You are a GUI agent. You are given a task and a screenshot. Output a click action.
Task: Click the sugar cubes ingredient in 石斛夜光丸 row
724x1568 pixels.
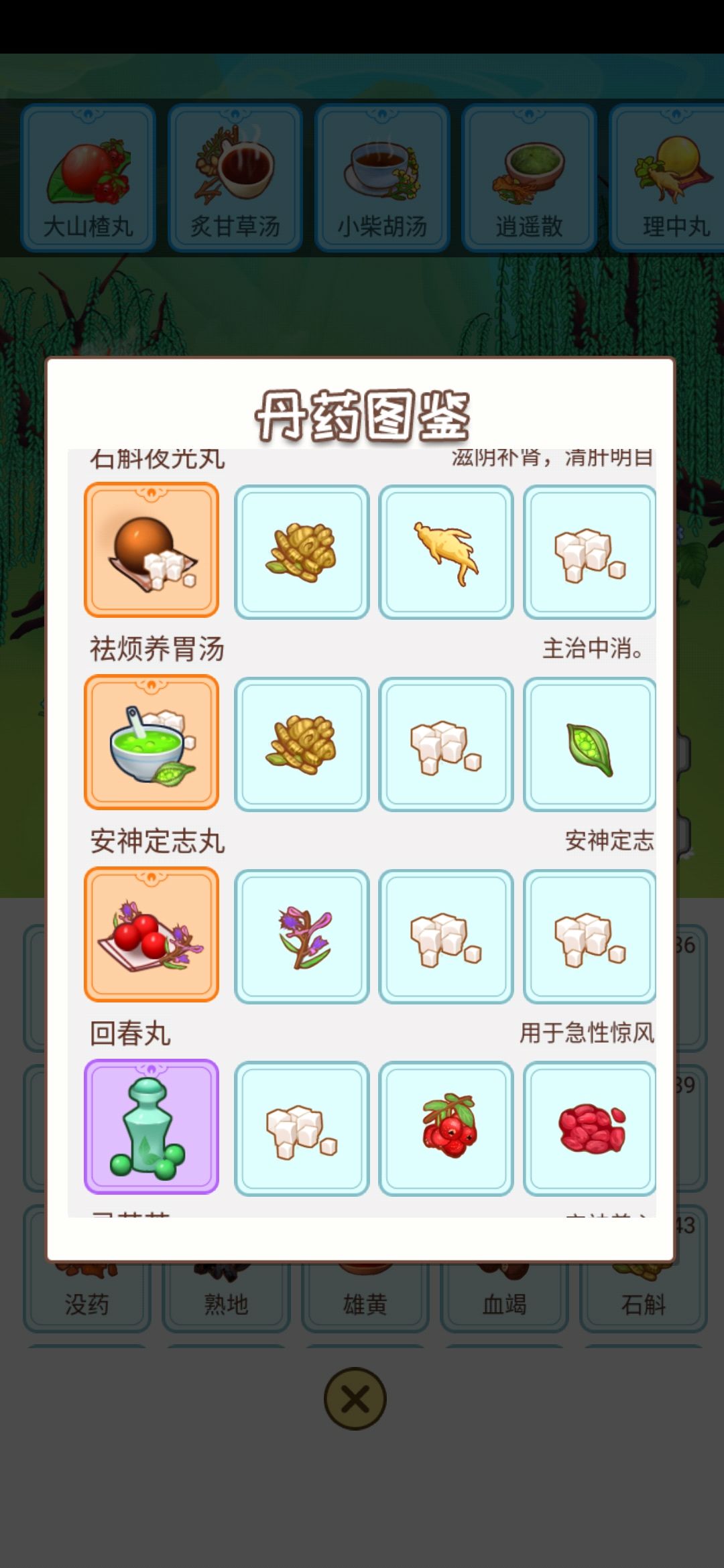(x=590, y=549)
